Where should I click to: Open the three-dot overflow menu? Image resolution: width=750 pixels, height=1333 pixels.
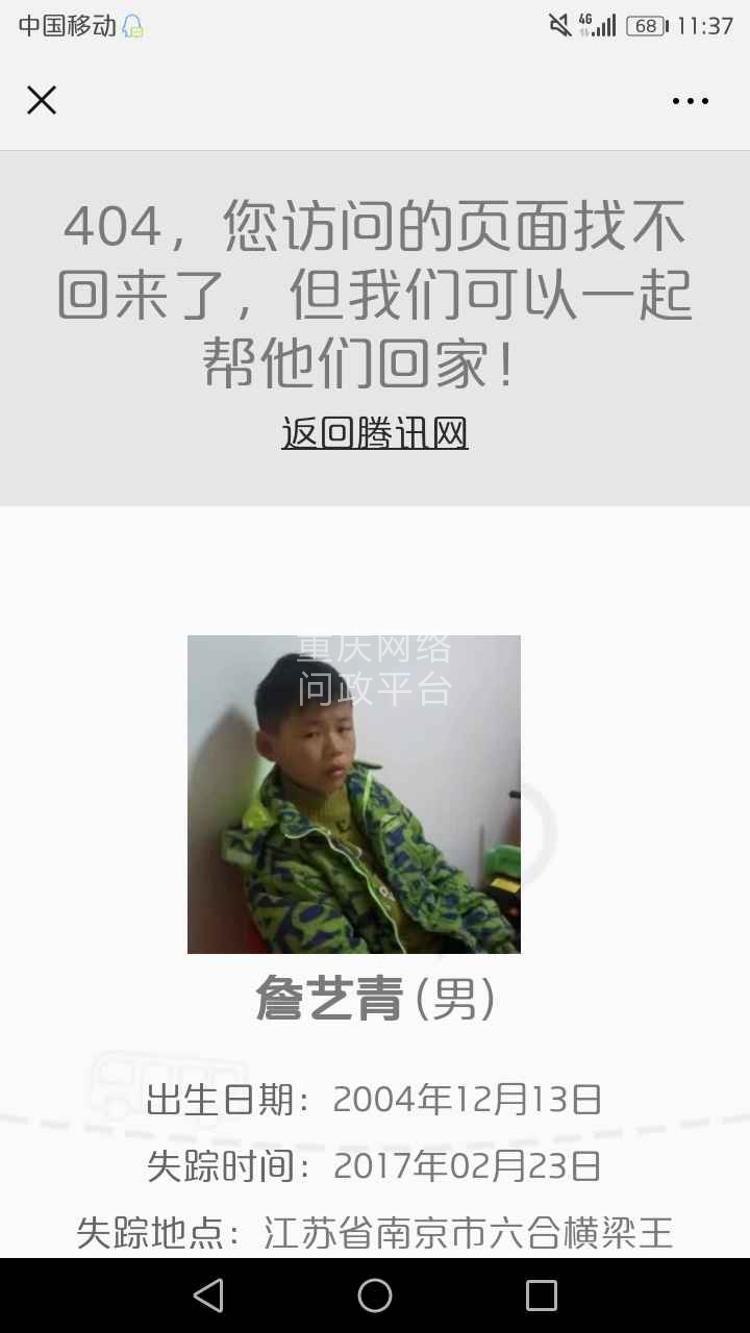690,101
